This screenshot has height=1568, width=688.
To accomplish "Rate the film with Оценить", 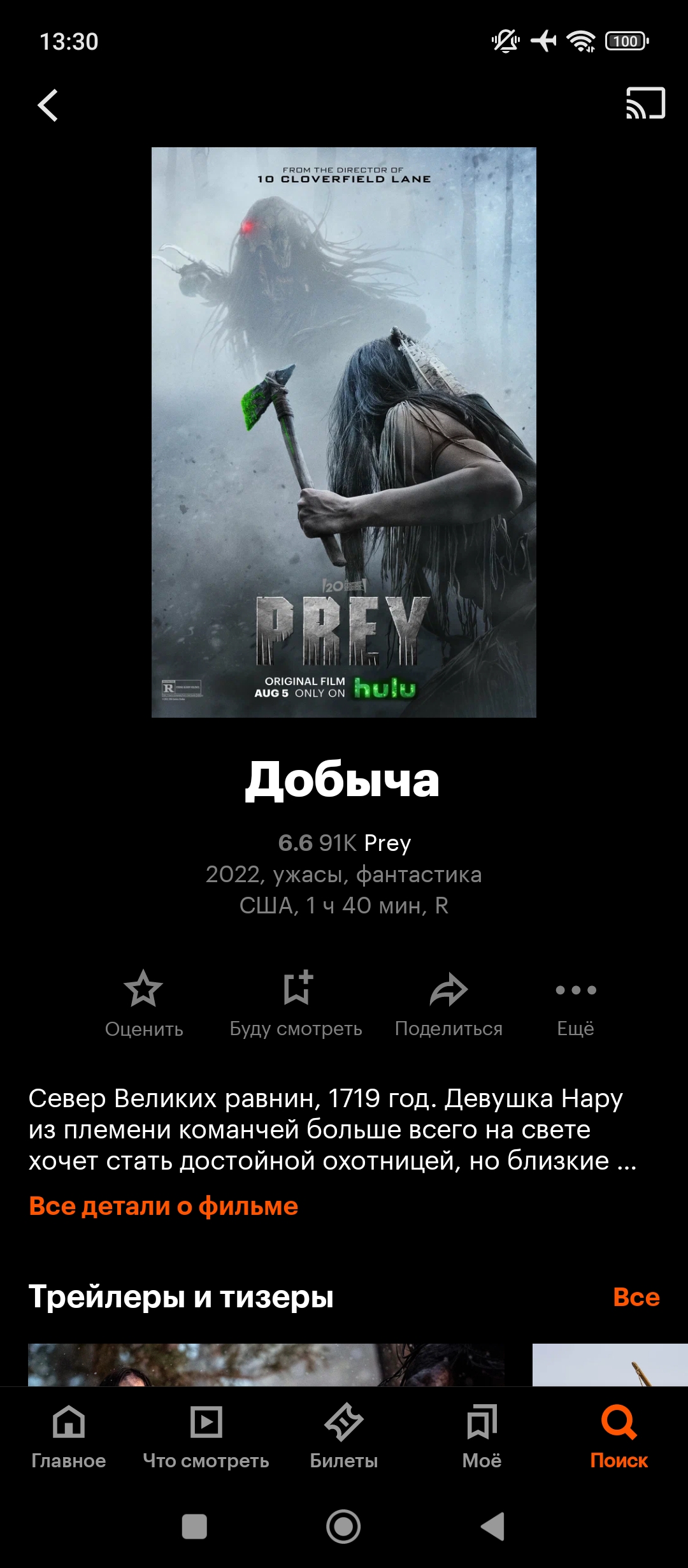I will (144, 1003).
